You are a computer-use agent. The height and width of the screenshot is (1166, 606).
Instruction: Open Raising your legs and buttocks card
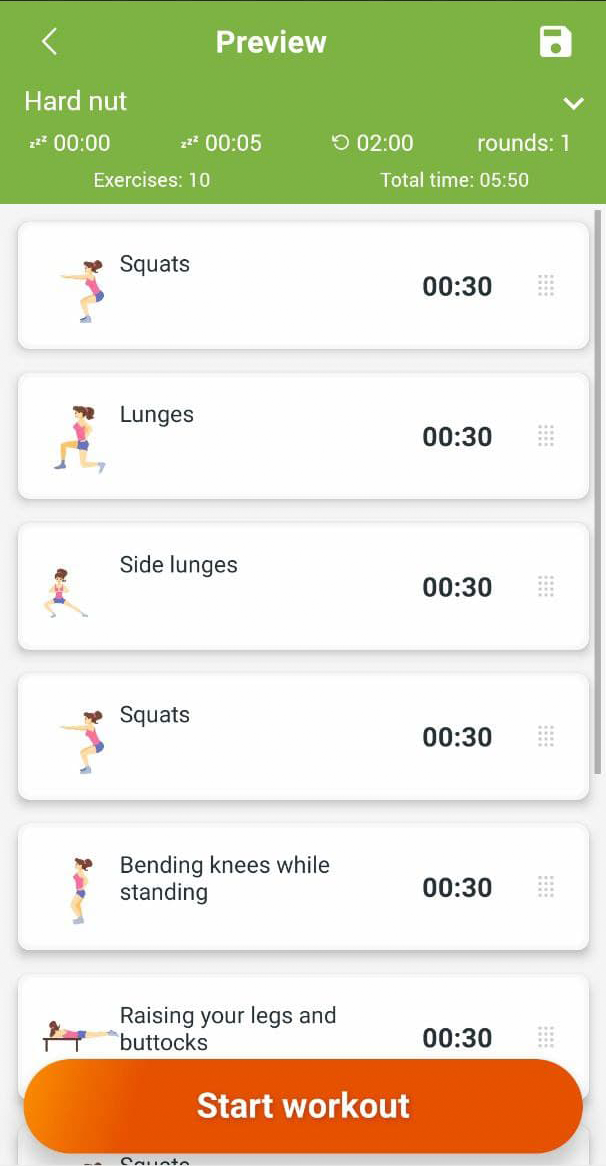(x=303, y=1017)
